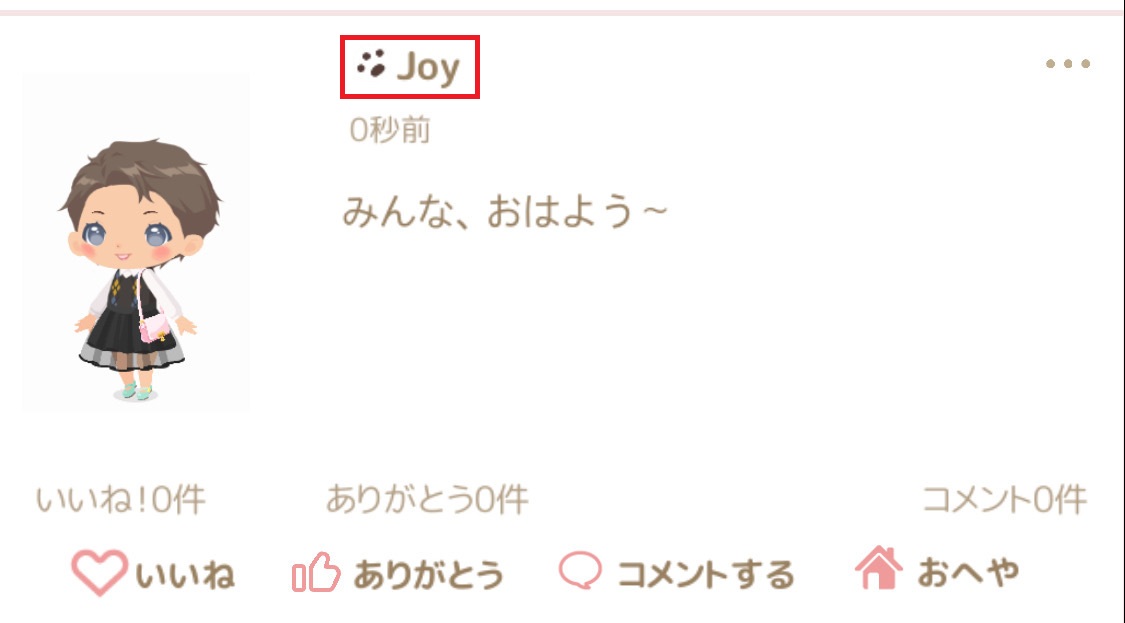
Task: Tap Joy's avatar picture
Action: [136, 270]
